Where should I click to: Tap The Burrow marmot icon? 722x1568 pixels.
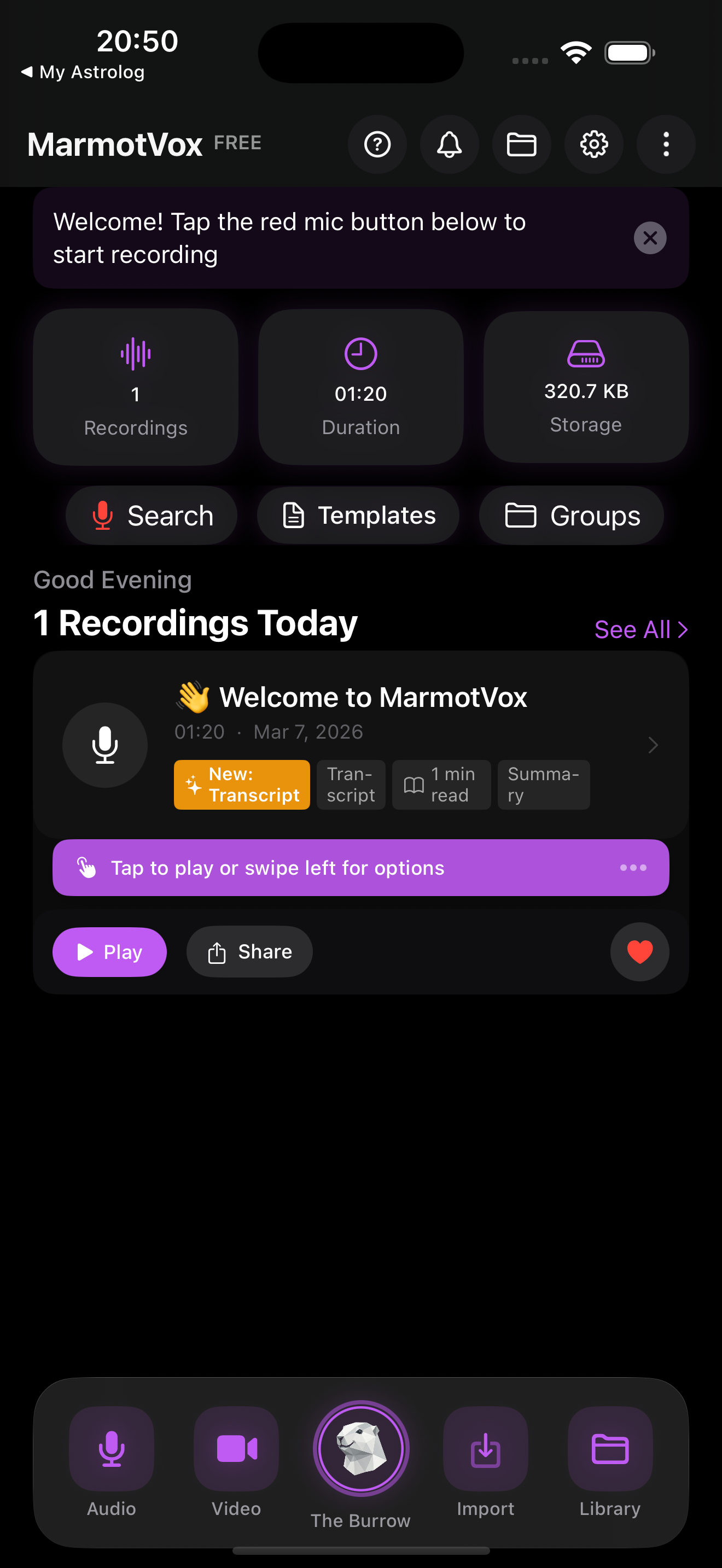360,1449
